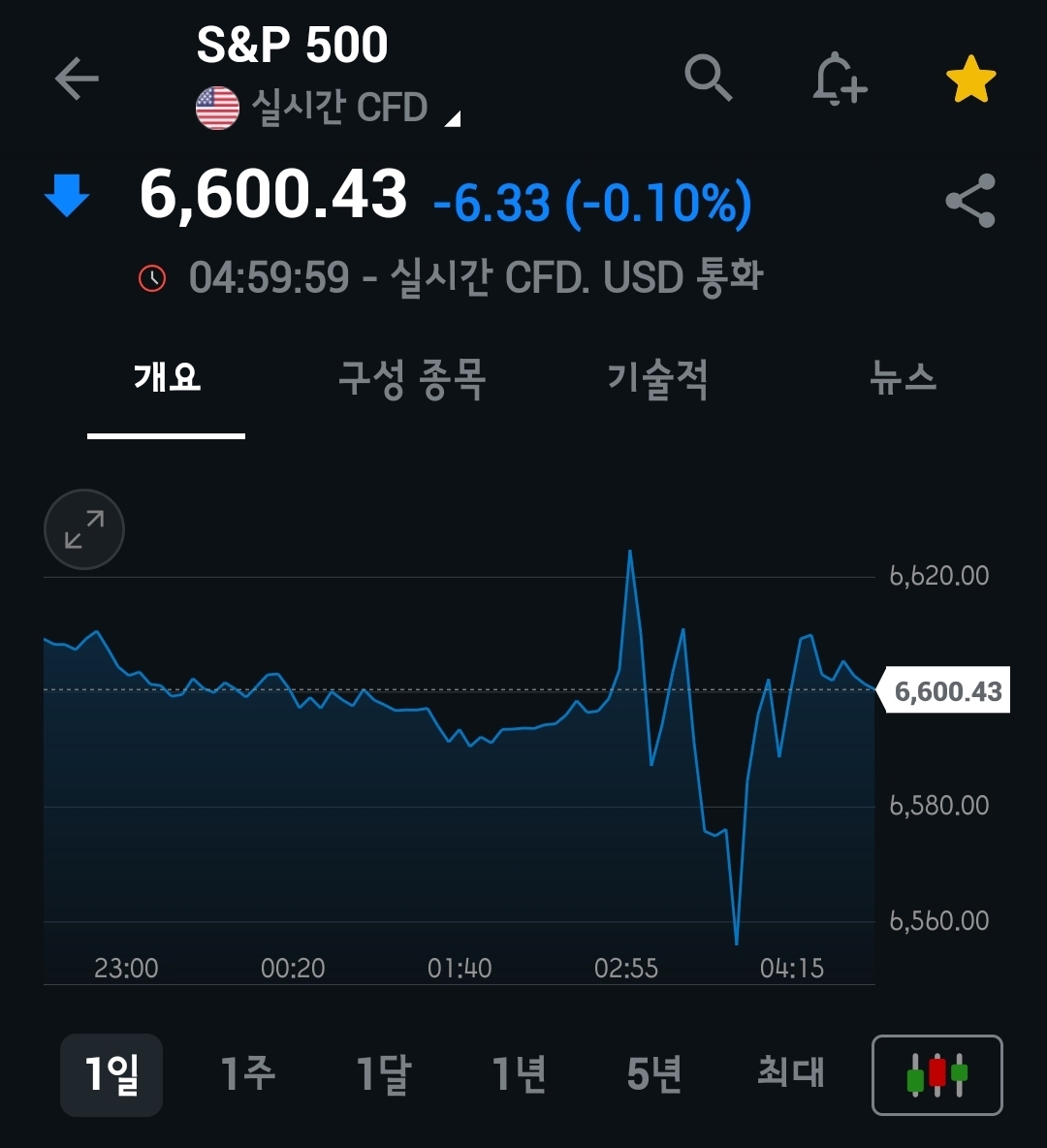Viewport: 1047px width, 1148px height.
Task: Open the 기술적 tab
Action: tap(657, 378)
